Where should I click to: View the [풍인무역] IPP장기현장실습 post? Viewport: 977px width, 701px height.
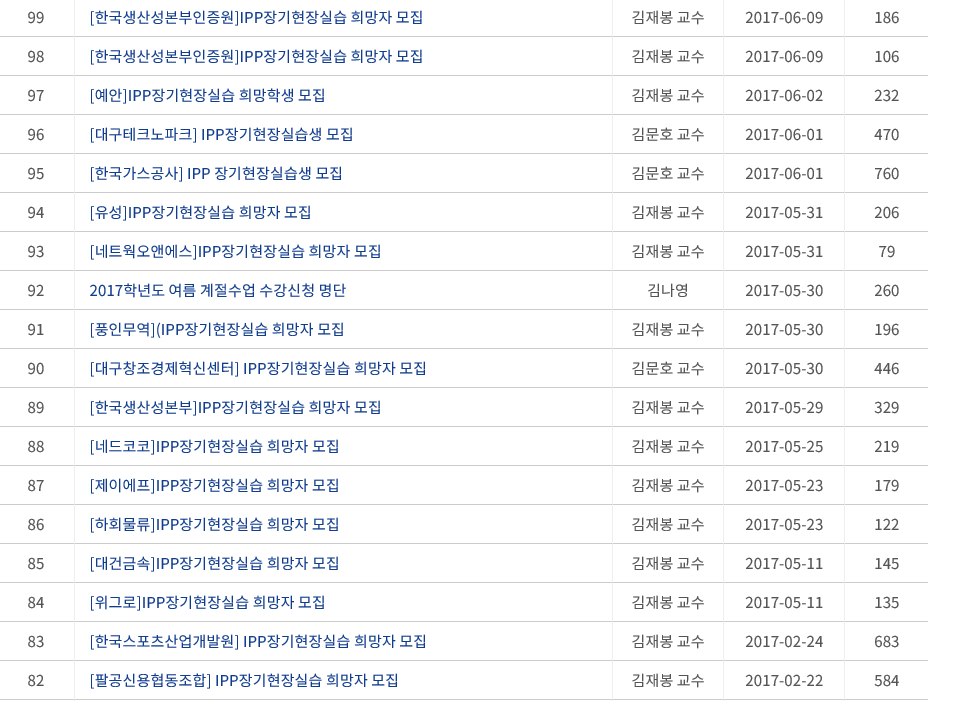(217, 329)
